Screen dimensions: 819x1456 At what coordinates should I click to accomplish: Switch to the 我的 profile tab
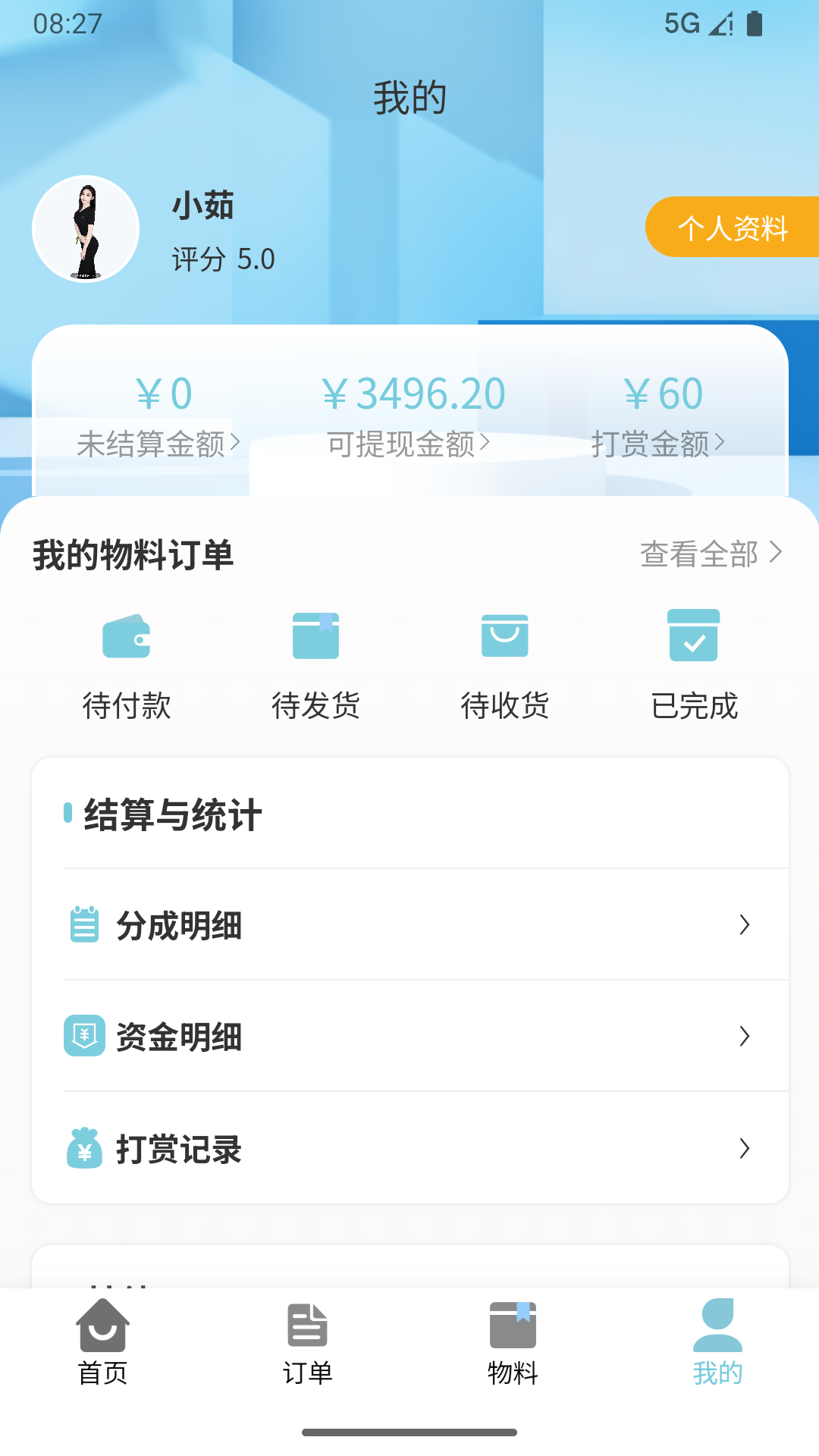[x=718, y=1342]
